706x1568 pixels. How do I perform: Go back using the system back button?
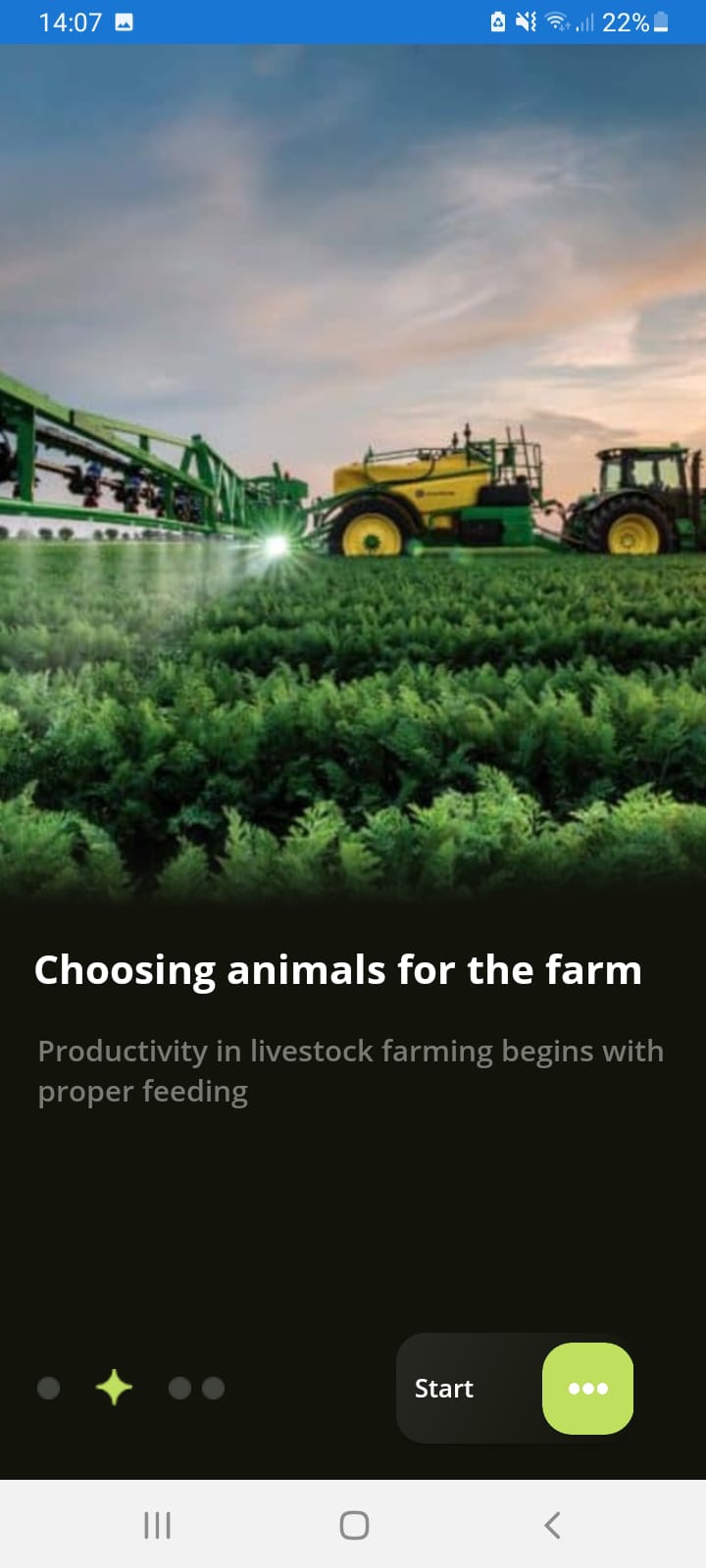click(552, 1525)
